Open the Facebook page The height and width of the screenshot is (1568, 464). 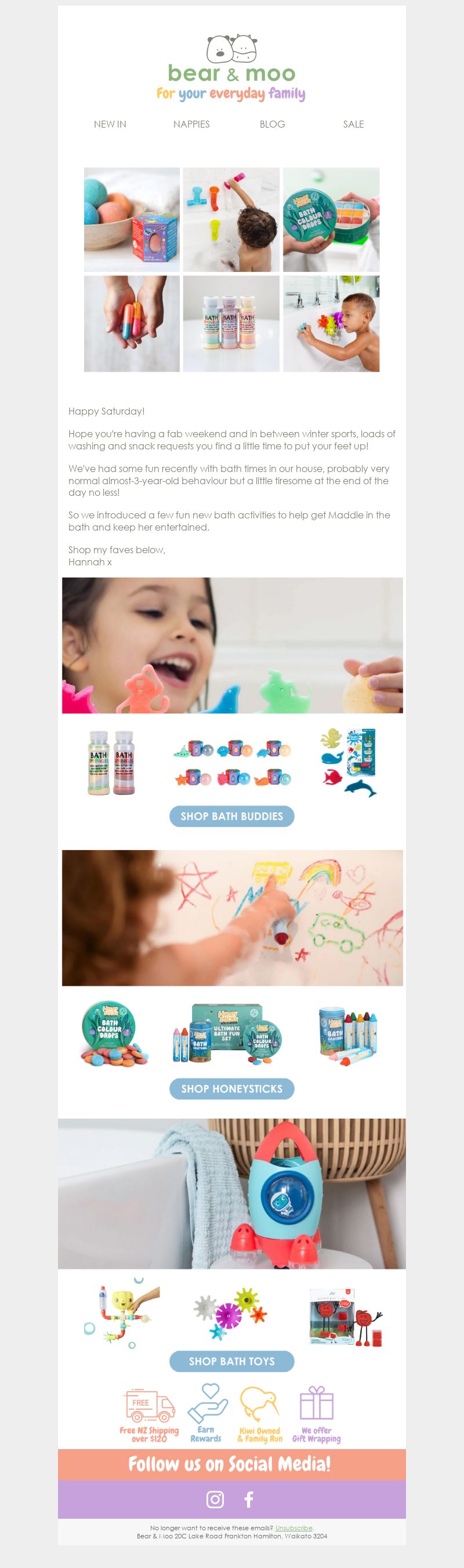click(248, 1499)
